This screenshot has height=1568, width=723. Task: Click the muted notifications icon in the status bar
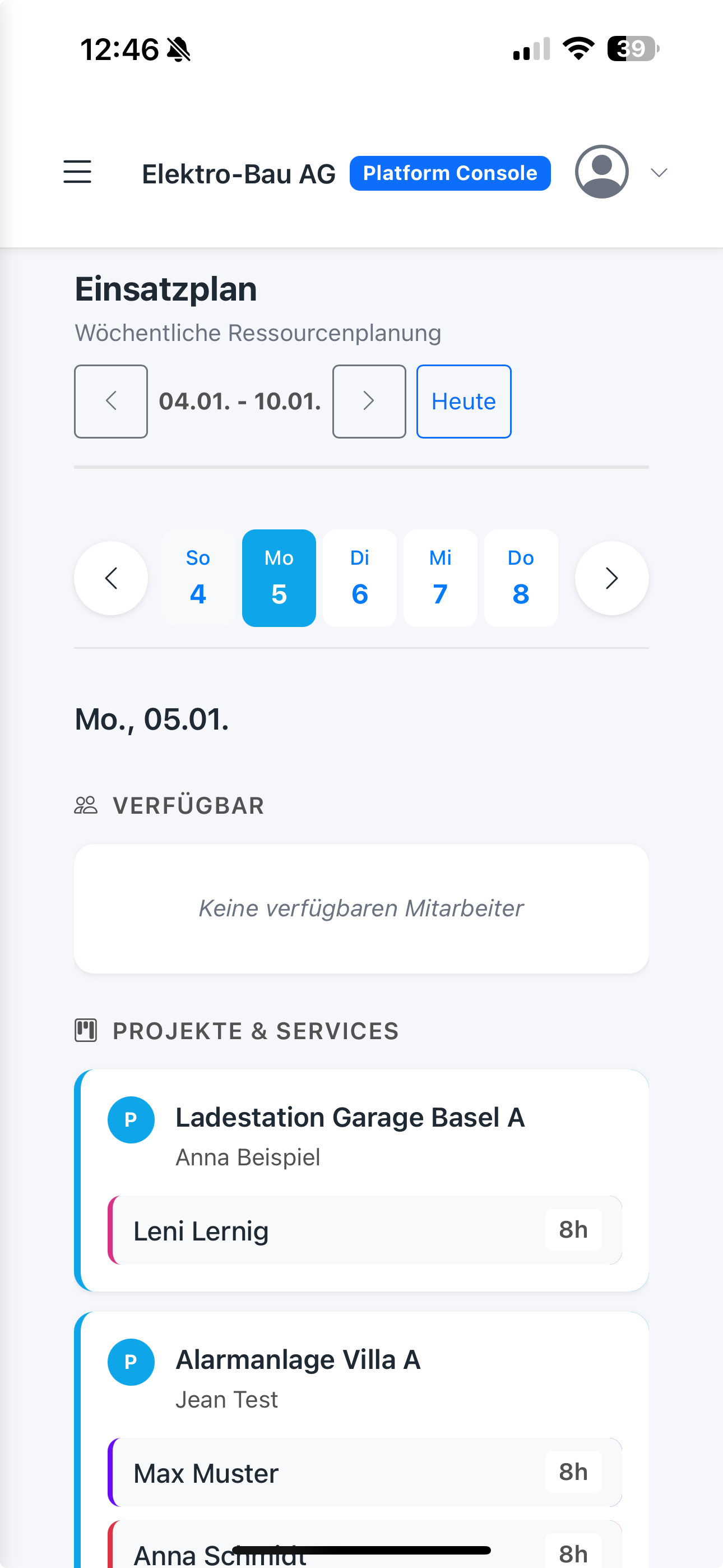(x=178, y=49)
